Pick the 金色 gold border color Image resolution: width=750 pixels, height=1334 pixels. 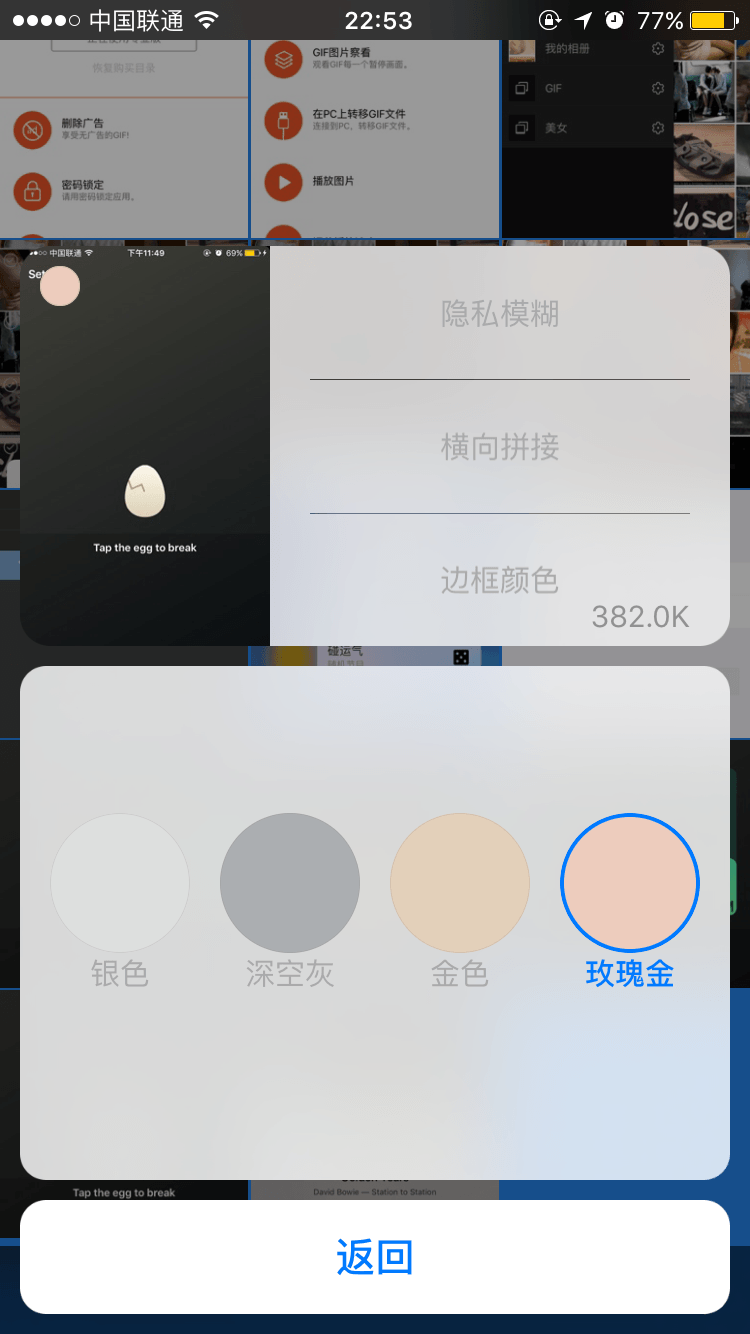[x=460, y=883]
